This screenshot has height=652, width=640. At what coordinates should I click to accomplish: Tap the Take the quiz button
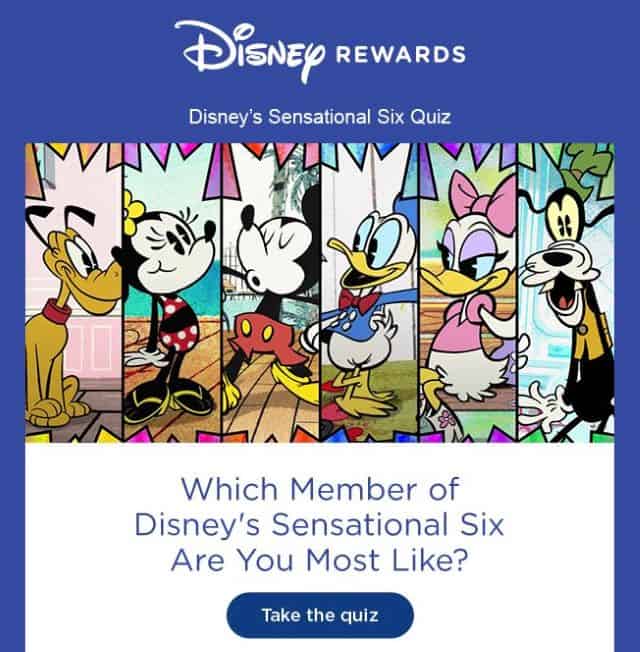tap(320, 615)
